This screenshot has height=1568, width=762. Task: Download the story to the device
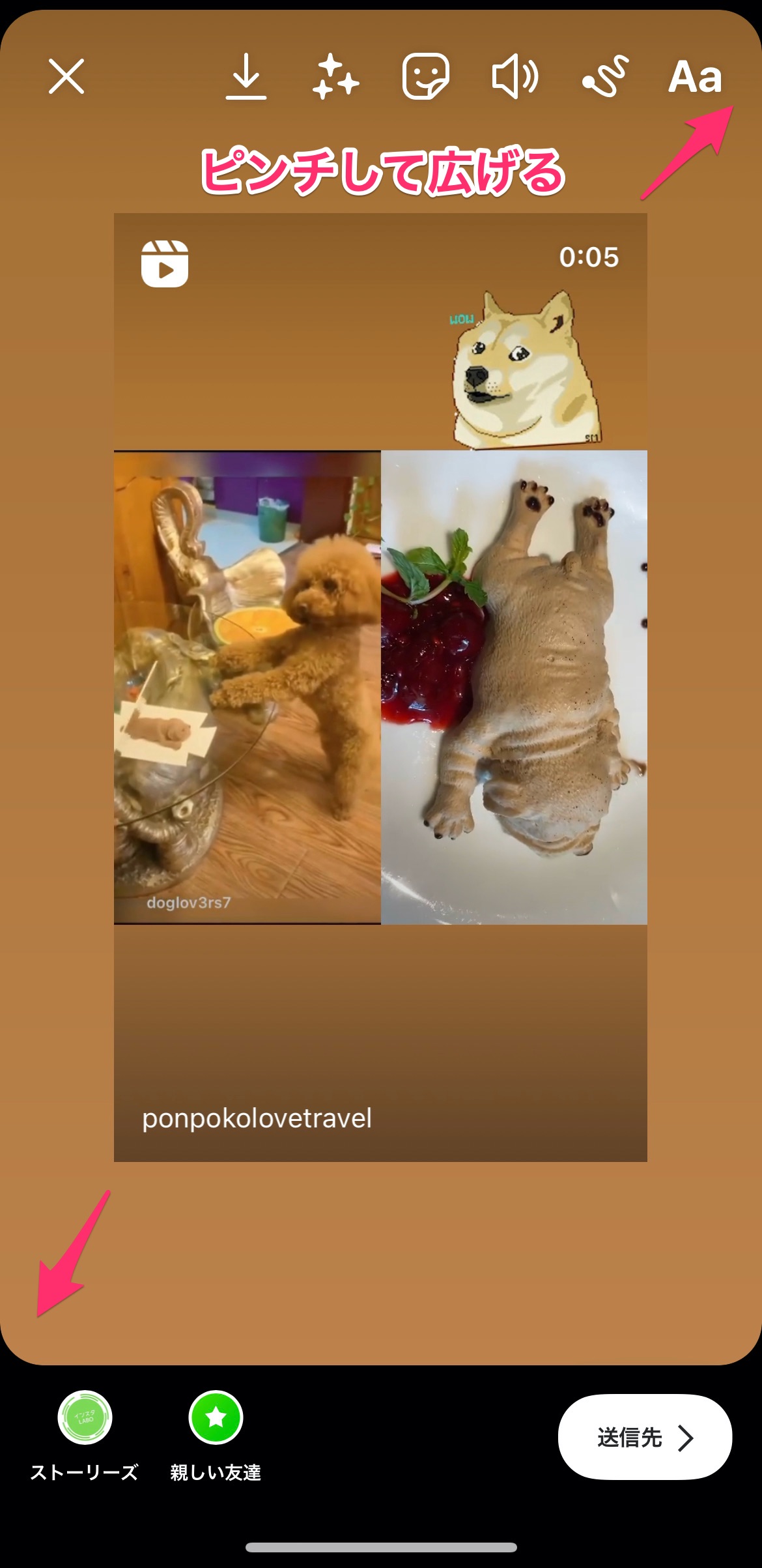coord(246,77)
